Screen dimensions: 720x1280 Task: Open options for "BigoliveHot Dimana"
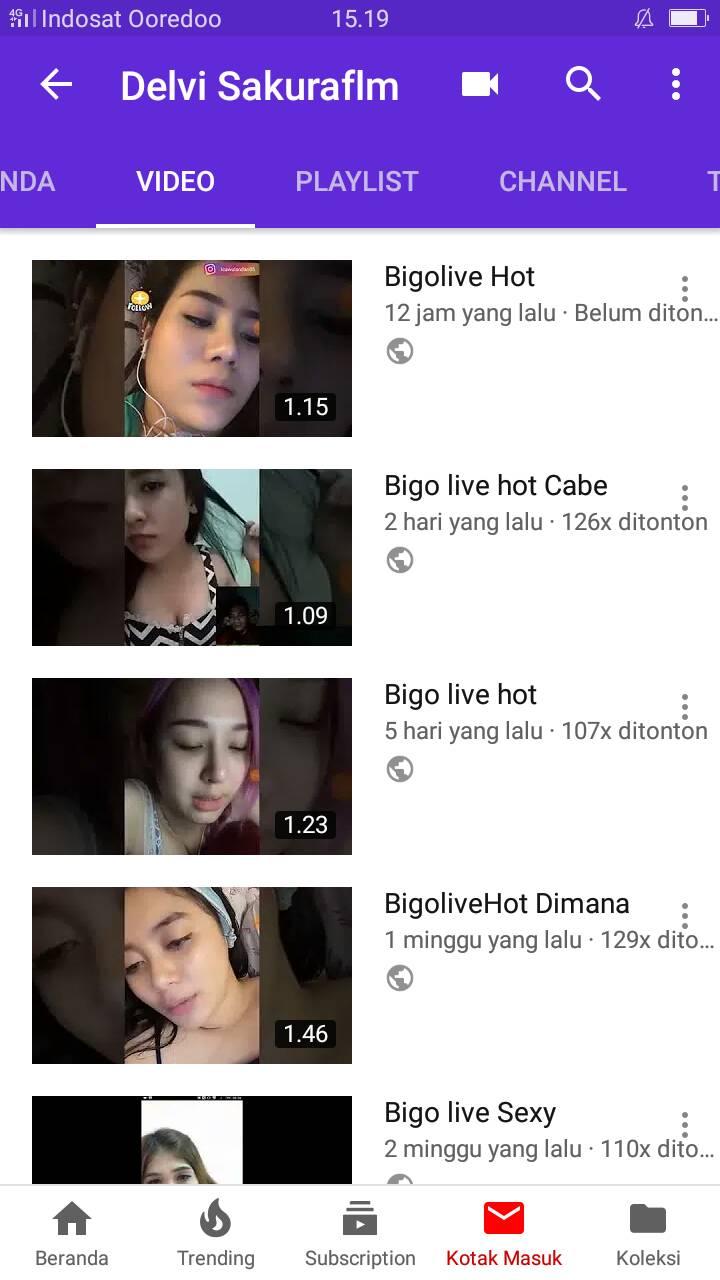[x=685, y=916]
